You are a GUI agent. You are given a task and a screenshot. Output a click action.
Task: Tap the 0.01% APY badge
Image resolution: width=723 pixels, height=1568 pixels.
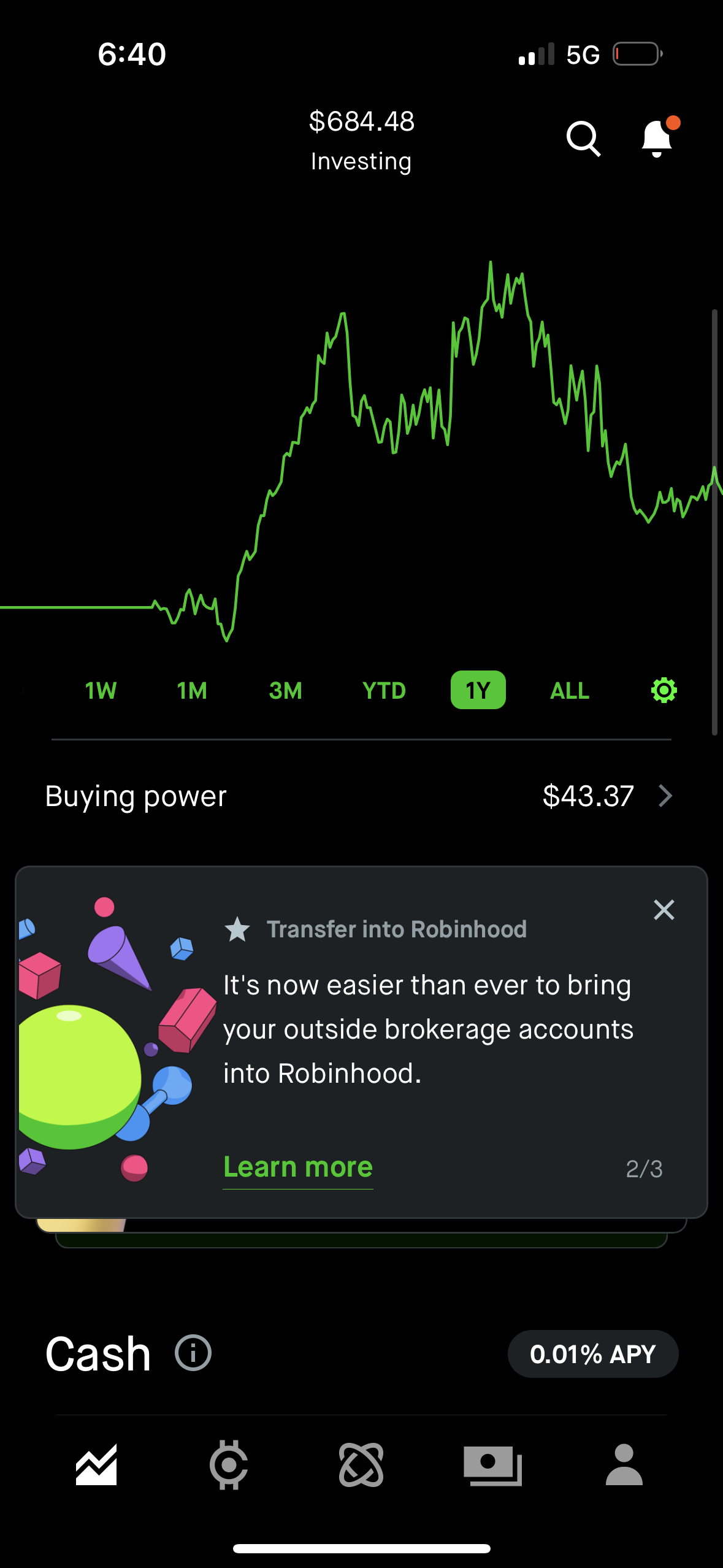pos(592,1354)
